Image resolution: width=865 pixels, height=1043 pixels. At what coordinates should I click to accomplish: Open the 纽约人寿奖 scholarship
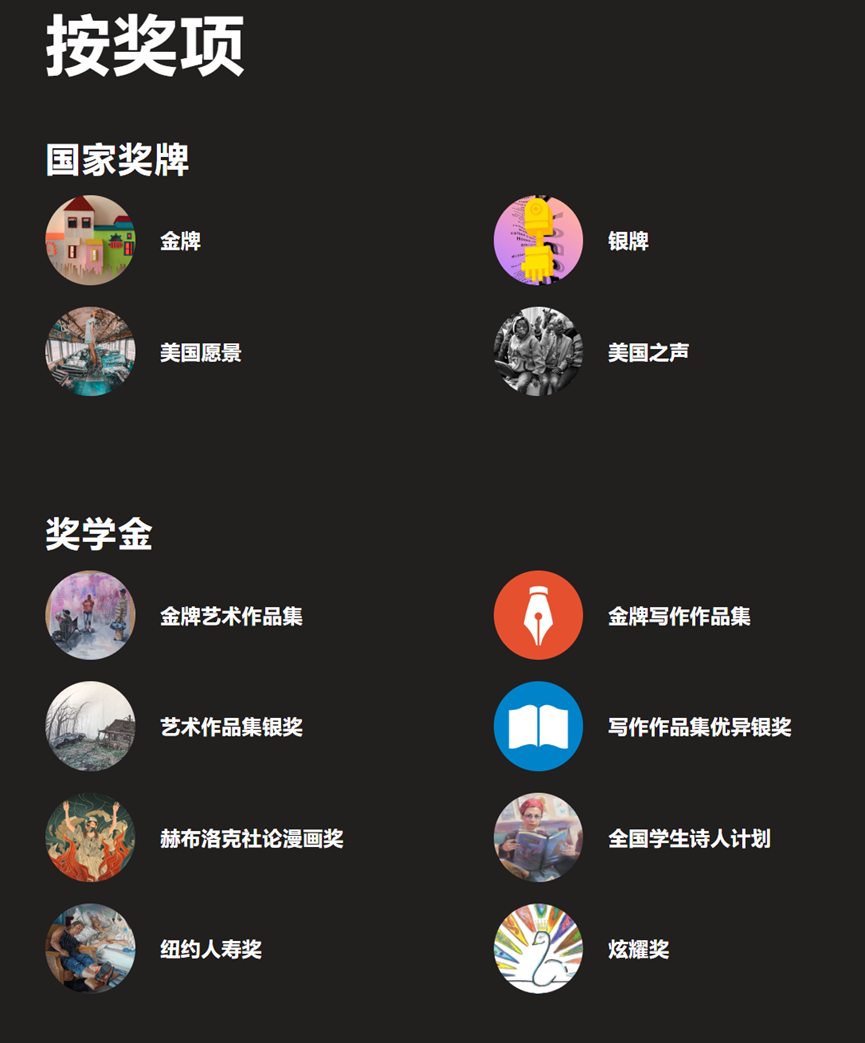pyautogui.click(x=211, y=949)
